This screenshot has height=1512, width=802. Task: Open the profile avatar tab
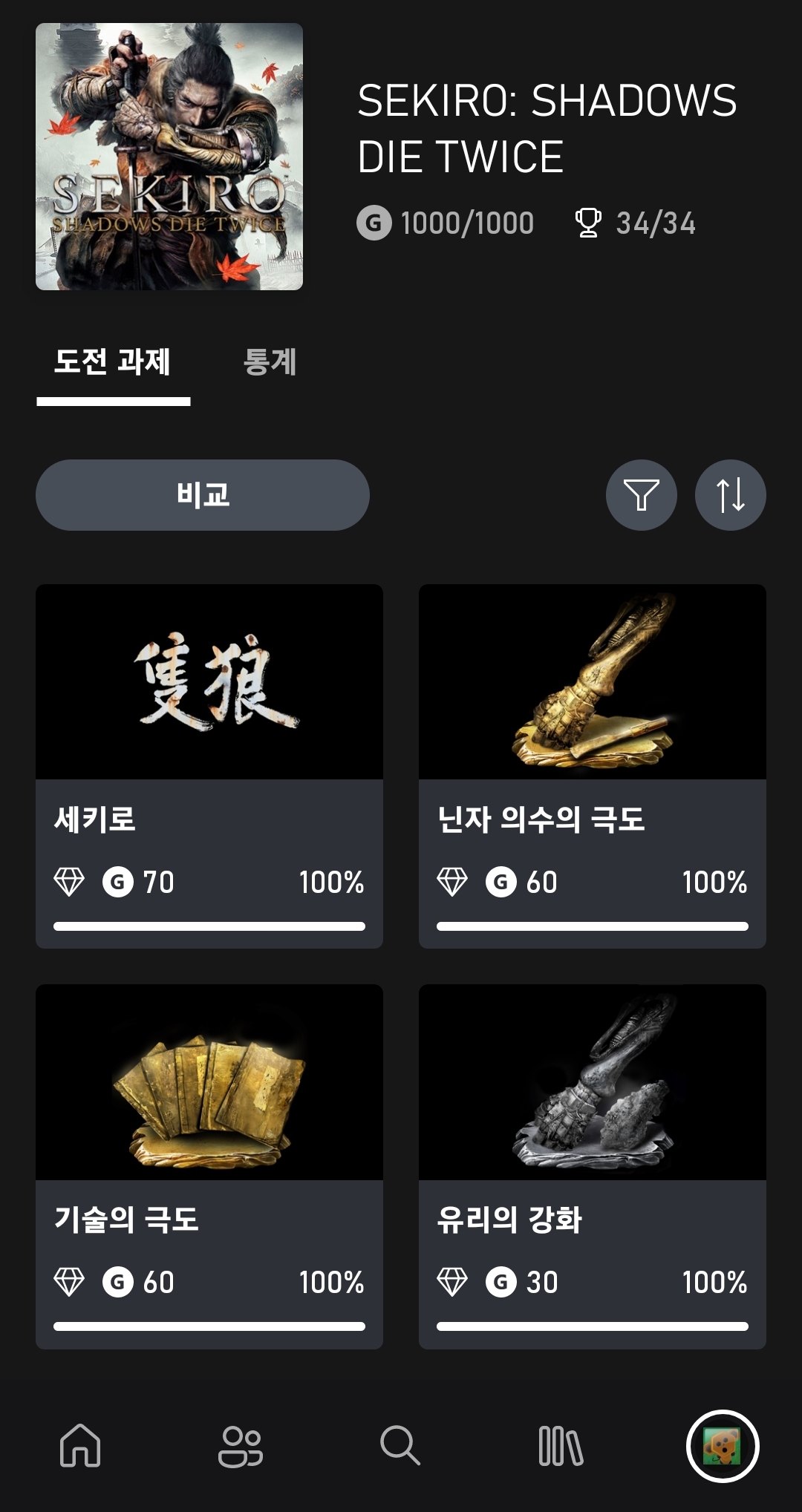tap(722, 1446)
